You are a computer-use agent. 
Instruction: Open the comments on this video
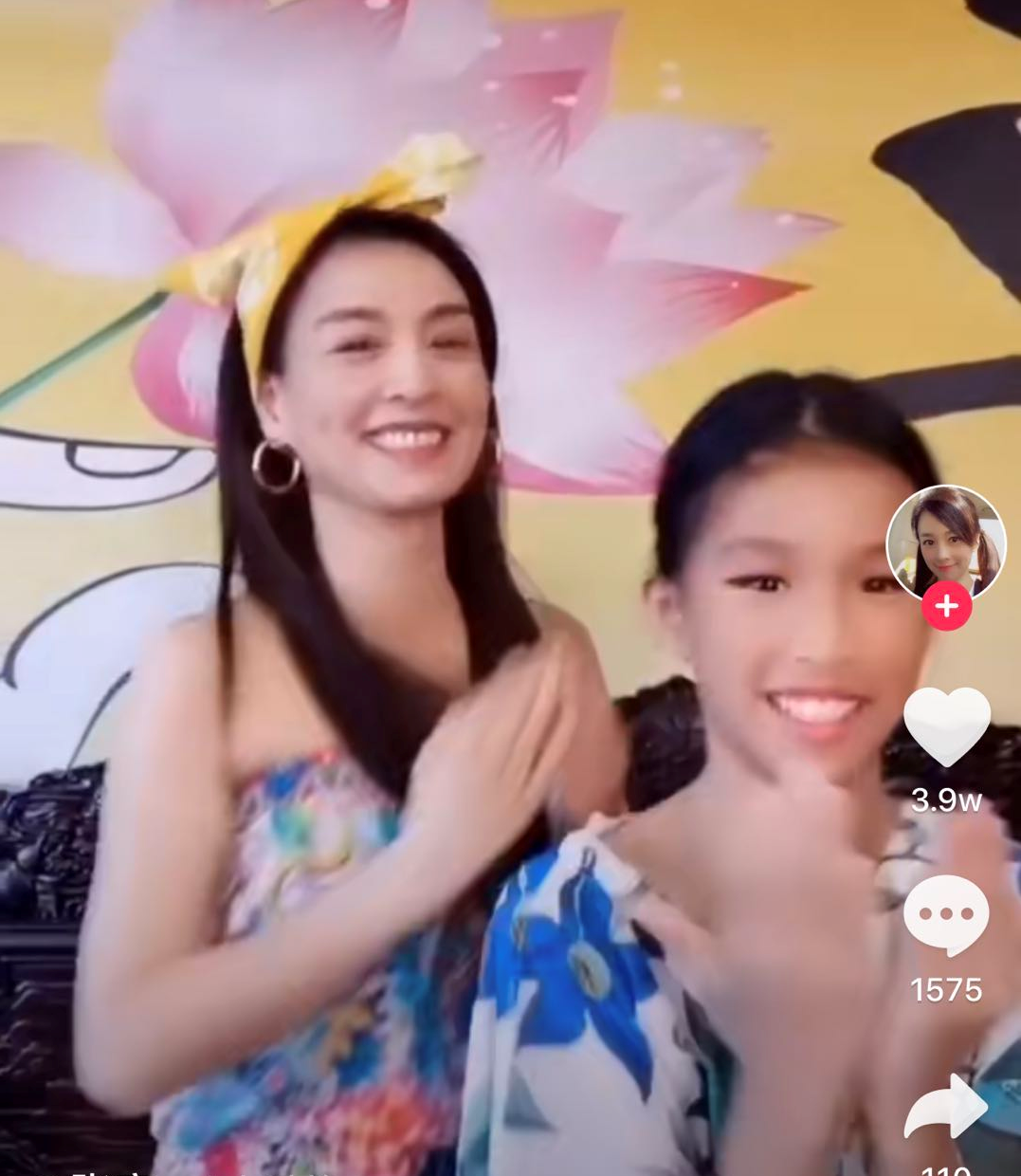coord(946,915)
